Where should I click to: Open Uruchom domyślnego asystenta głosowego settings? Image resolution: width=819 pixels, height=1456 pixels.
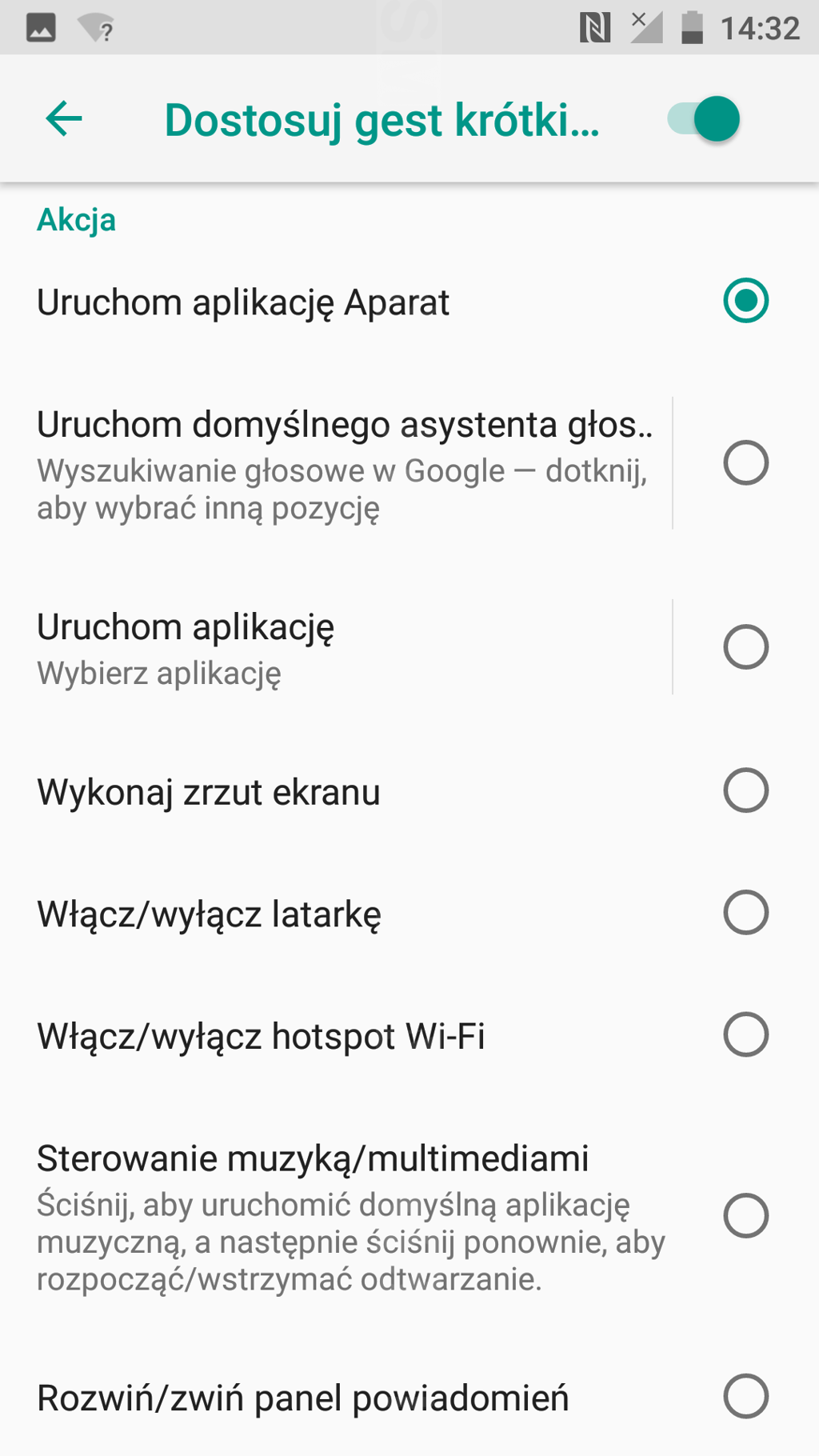coord(344,463)
